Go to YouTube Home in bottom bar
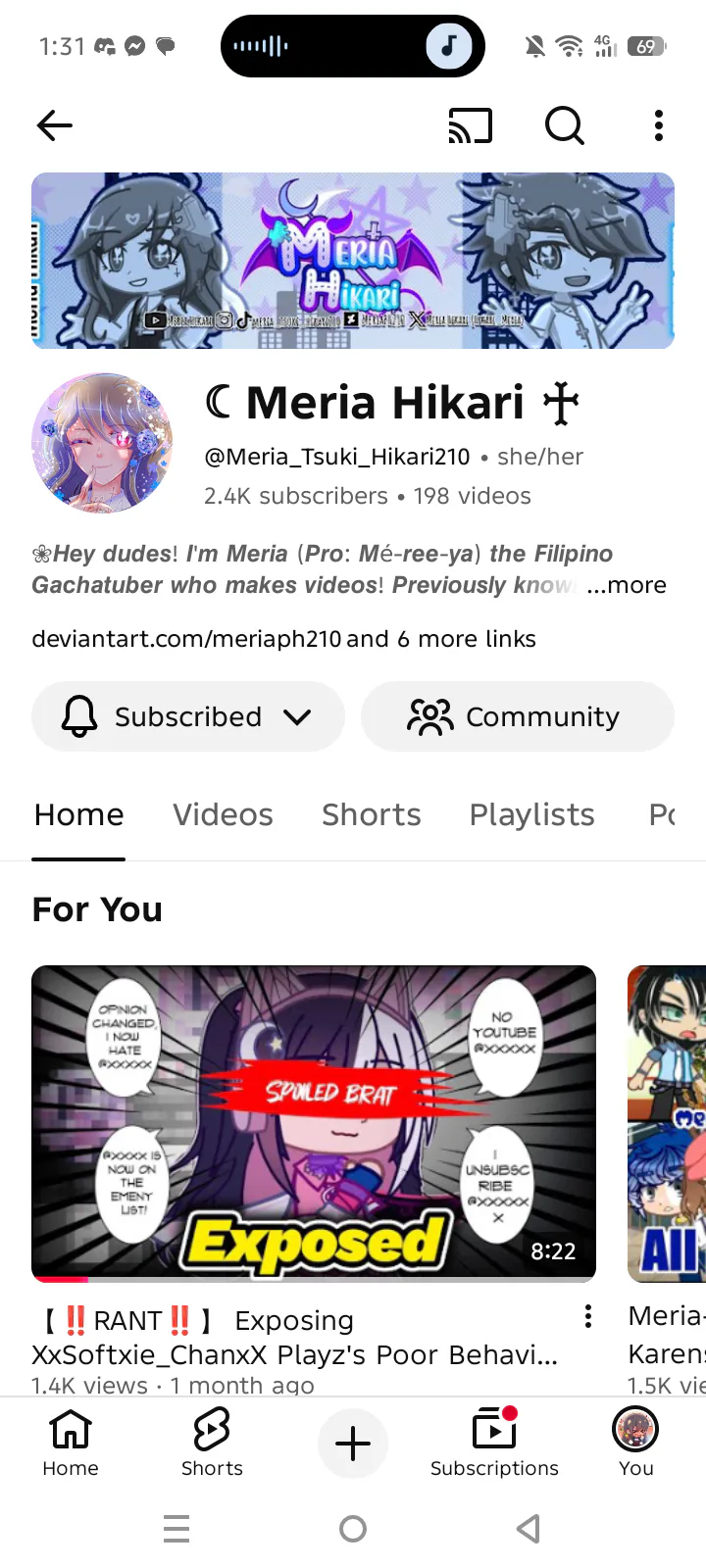 71,1442
